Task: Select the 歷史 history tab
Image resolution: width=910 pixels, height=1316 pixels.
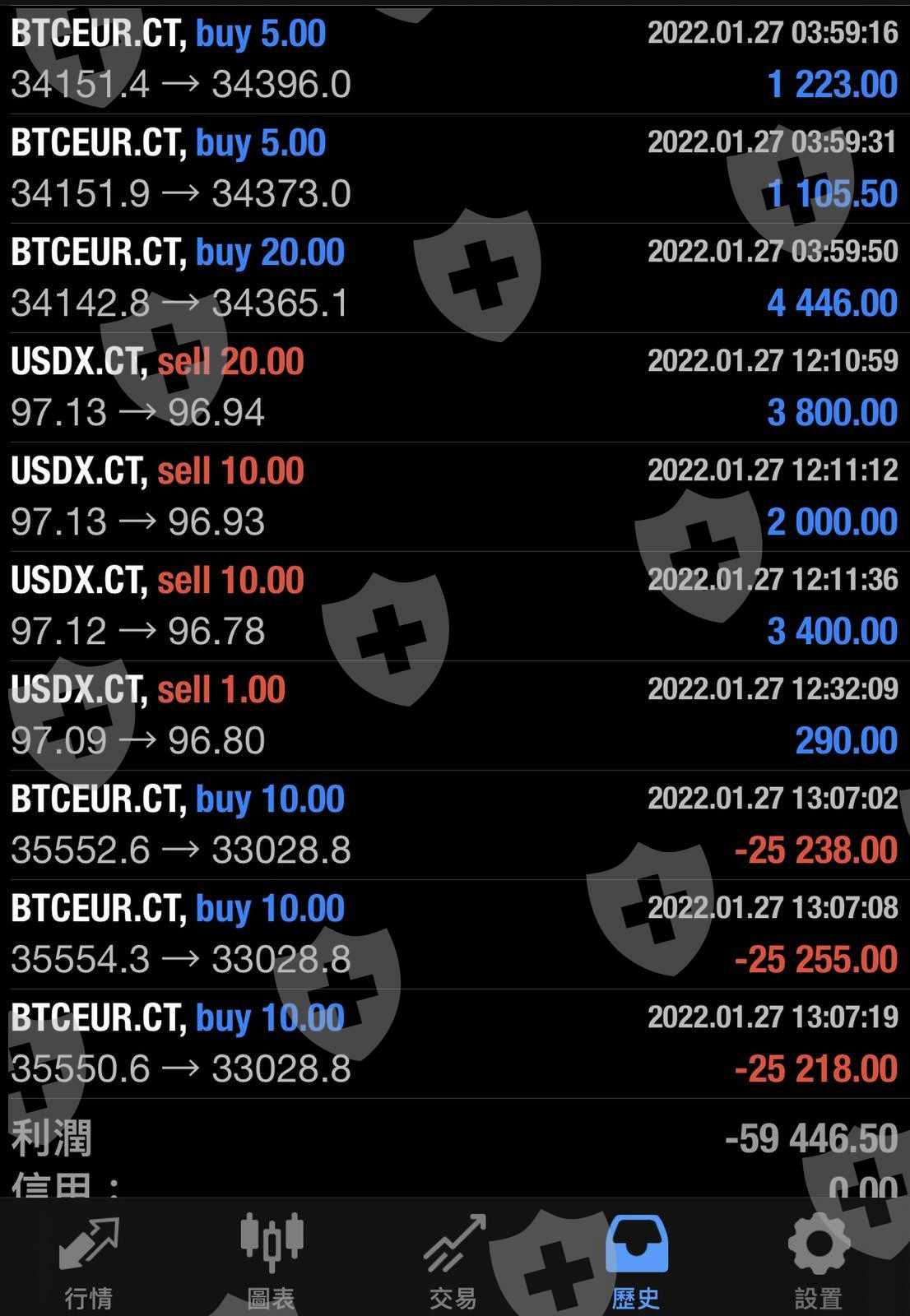Action: point(636,1258)
